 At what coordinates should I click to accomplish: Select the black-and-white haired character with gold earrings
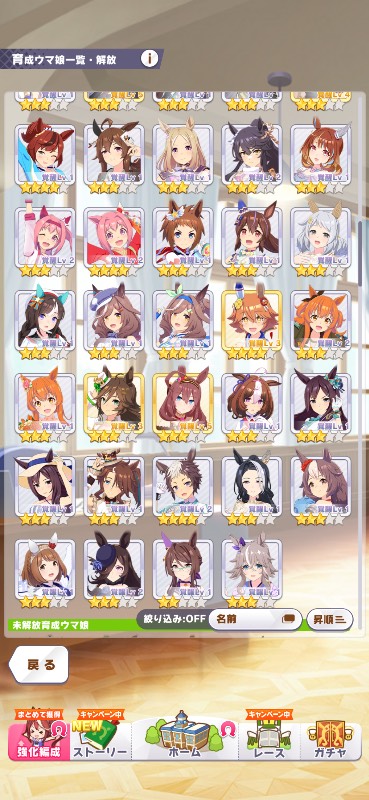[x=252, y=485]
